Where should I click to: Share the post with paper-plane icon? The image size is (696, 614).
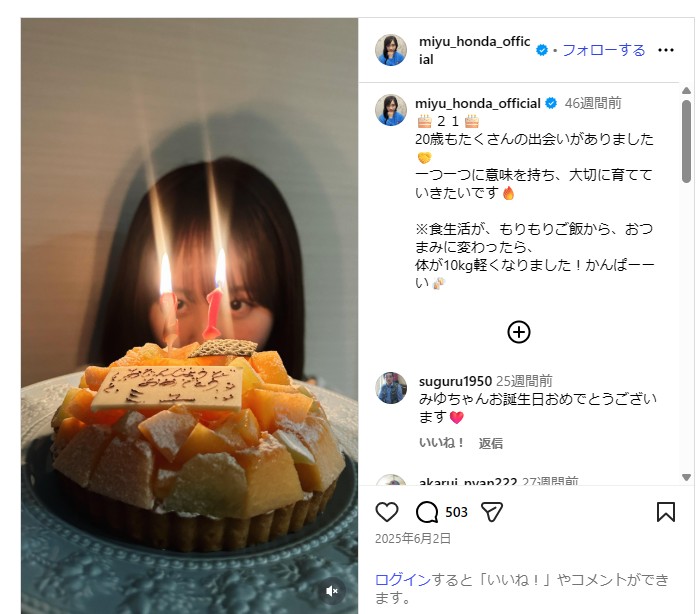tap(491, 512)
